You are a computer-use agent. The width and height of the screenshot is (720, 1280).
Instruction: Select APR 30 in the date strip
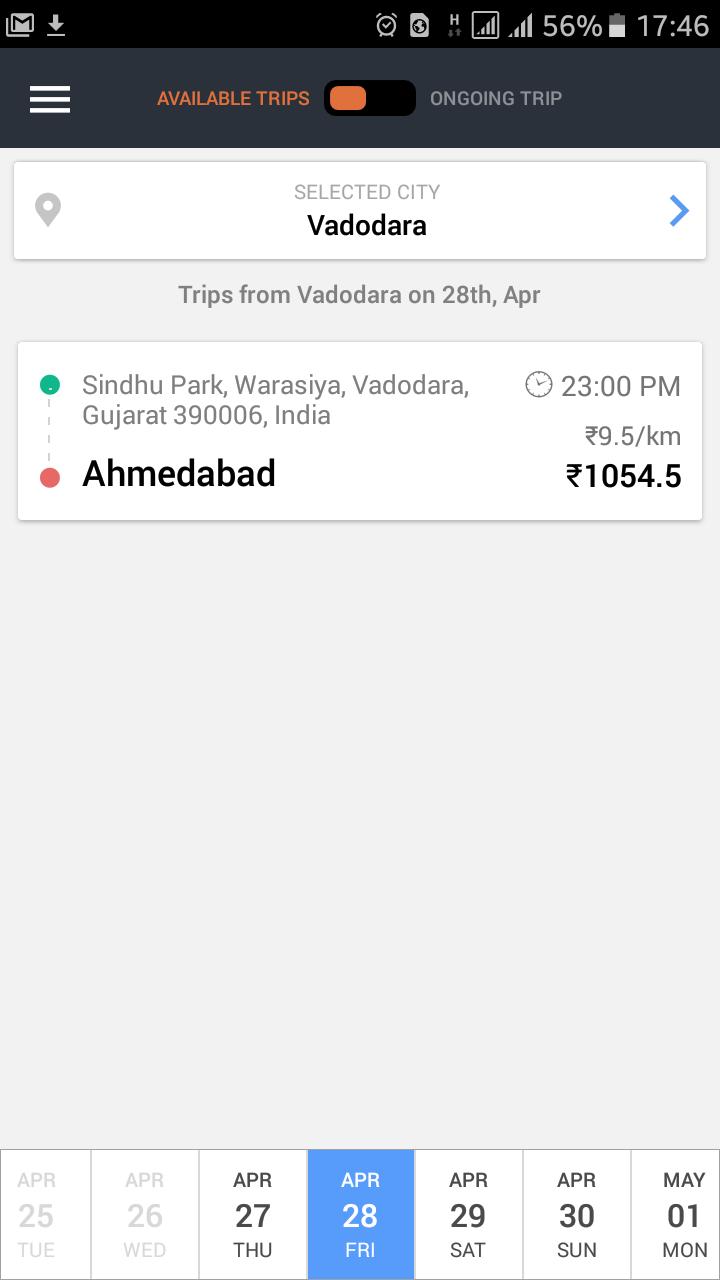576,1213
